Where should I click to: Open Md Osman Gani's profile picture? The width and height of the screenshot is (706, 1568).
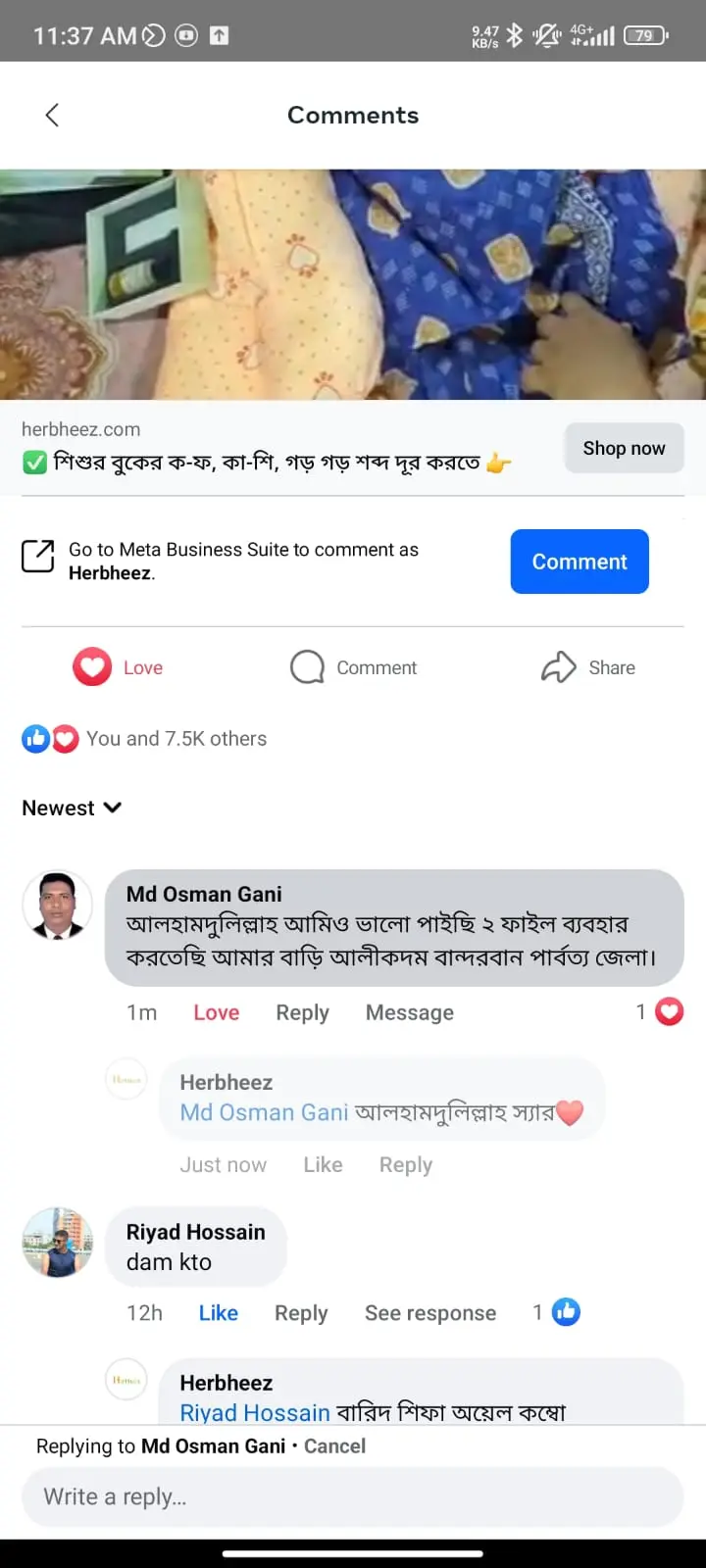pyautogui.click(x=57, y=905)
